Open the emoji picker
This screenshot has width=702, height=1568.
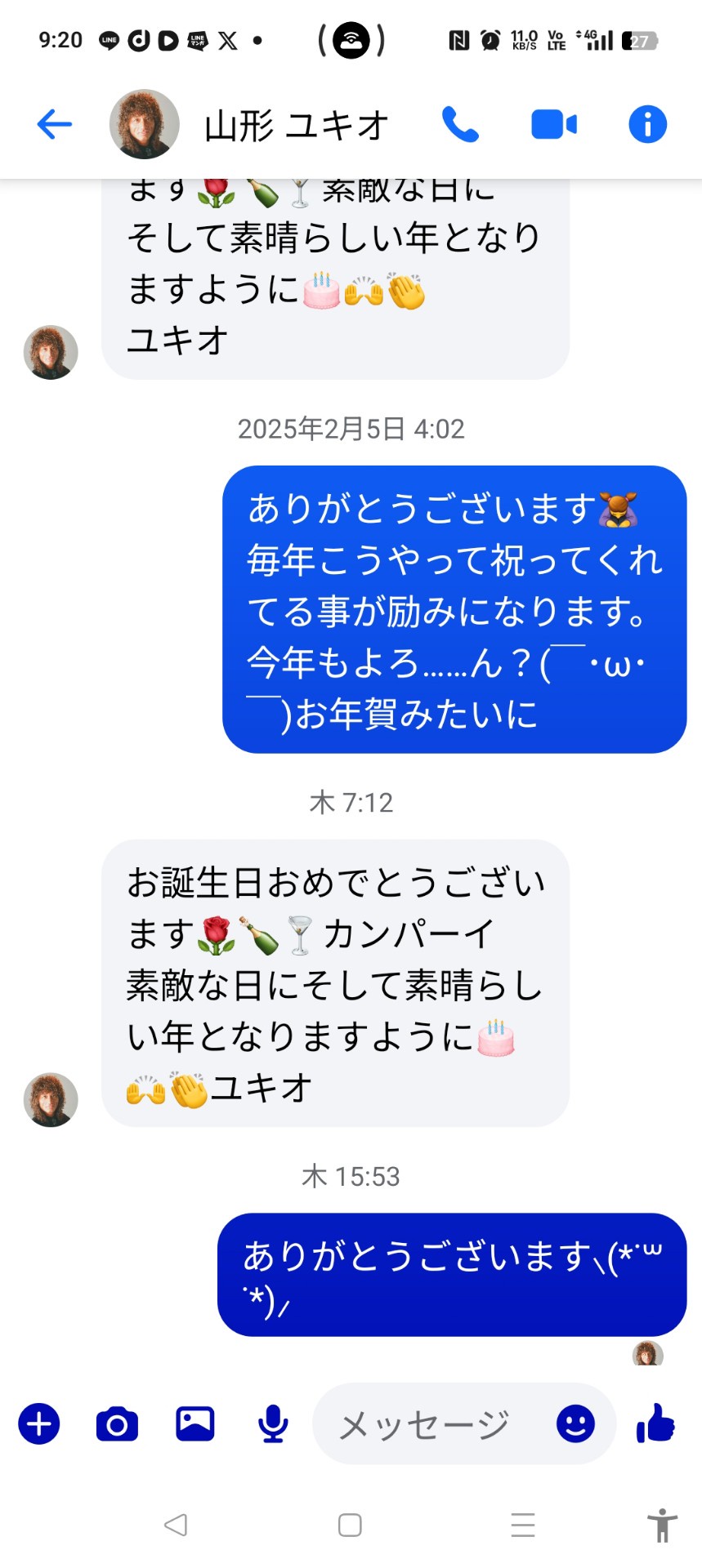575,1424
